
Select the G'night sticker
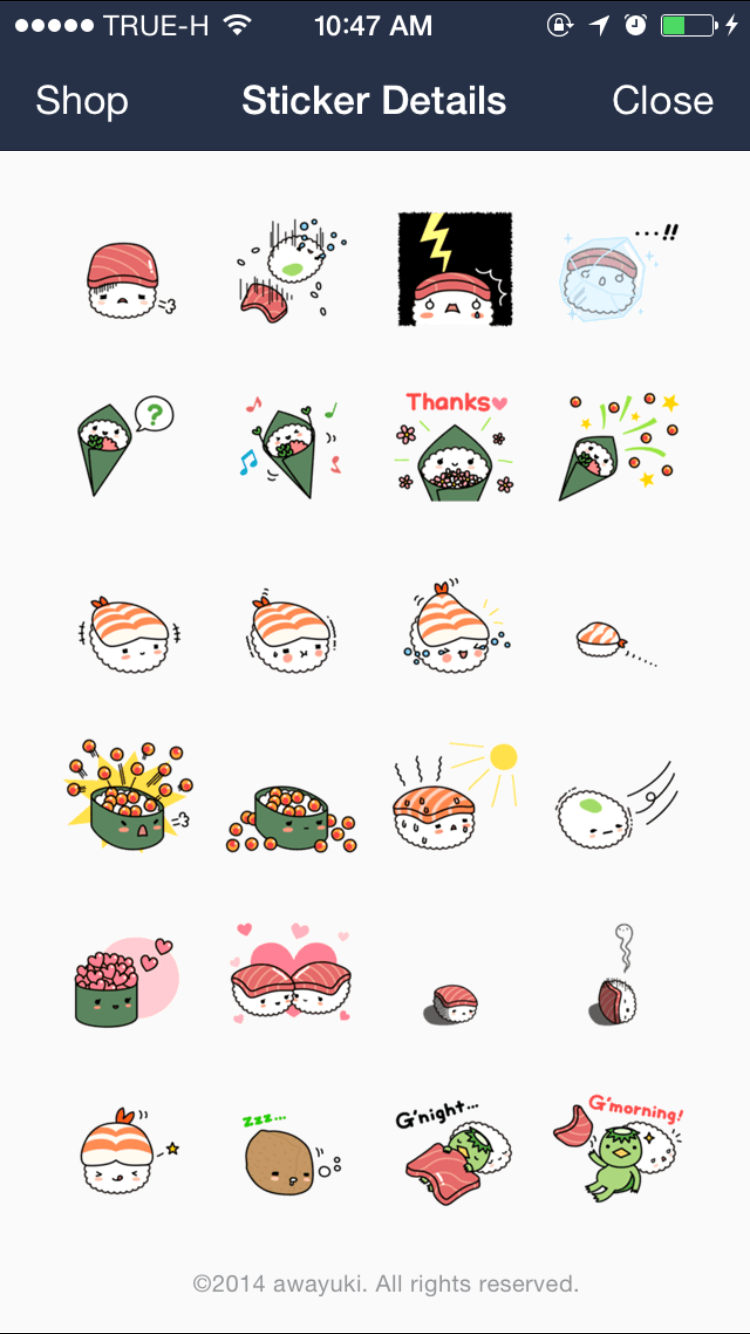(455, 1150)
